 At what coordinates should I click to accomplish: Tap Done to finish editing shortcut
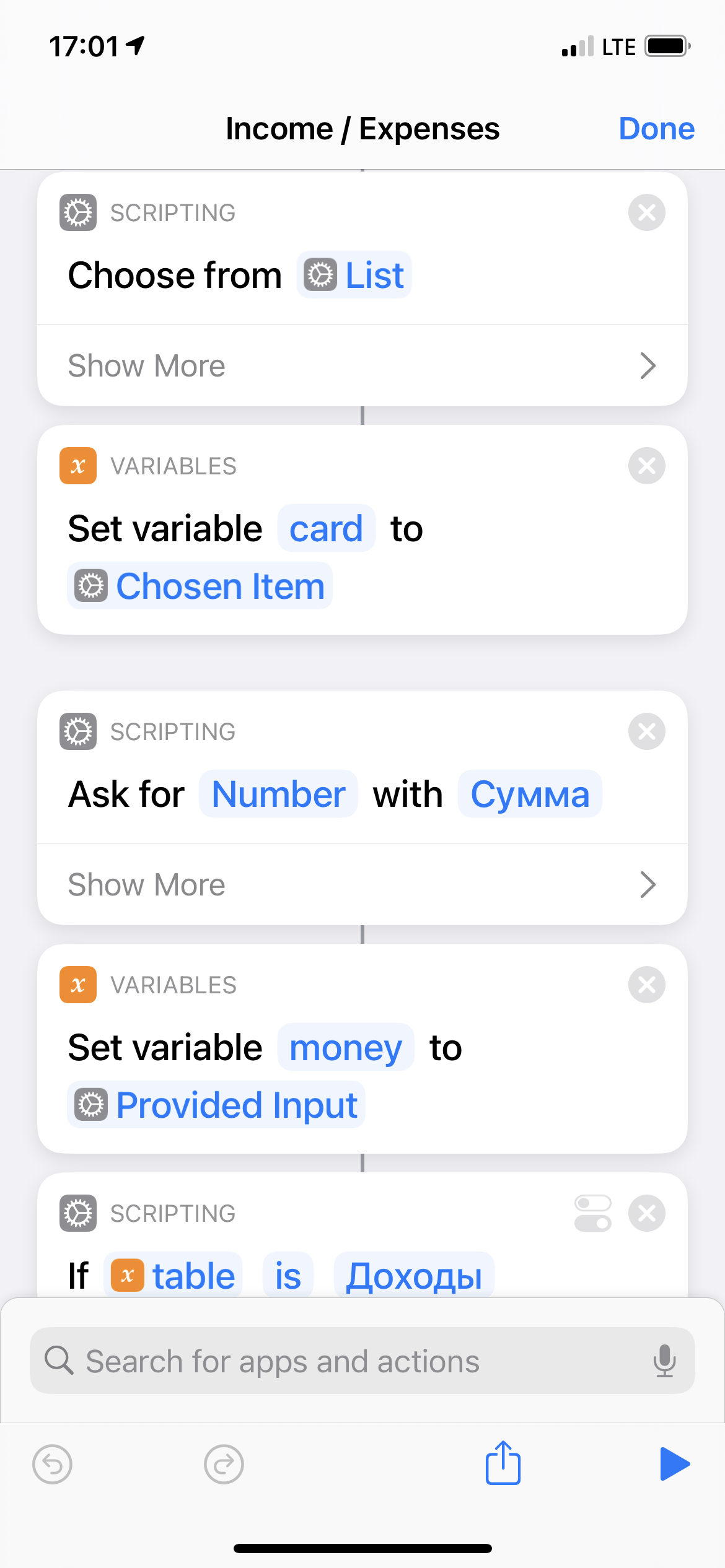click(x=656, y=129)
